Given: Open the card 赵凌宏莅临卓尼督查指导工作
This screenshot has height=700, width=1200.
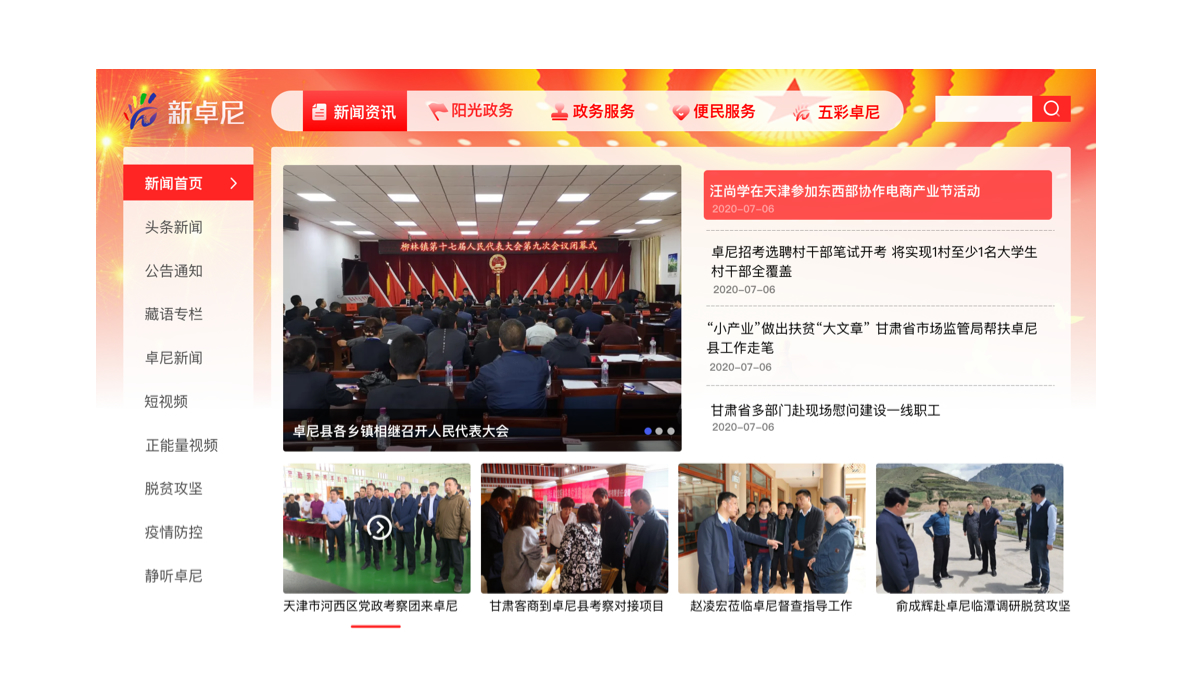Looking at the screenshot, I should click(771, 530).
